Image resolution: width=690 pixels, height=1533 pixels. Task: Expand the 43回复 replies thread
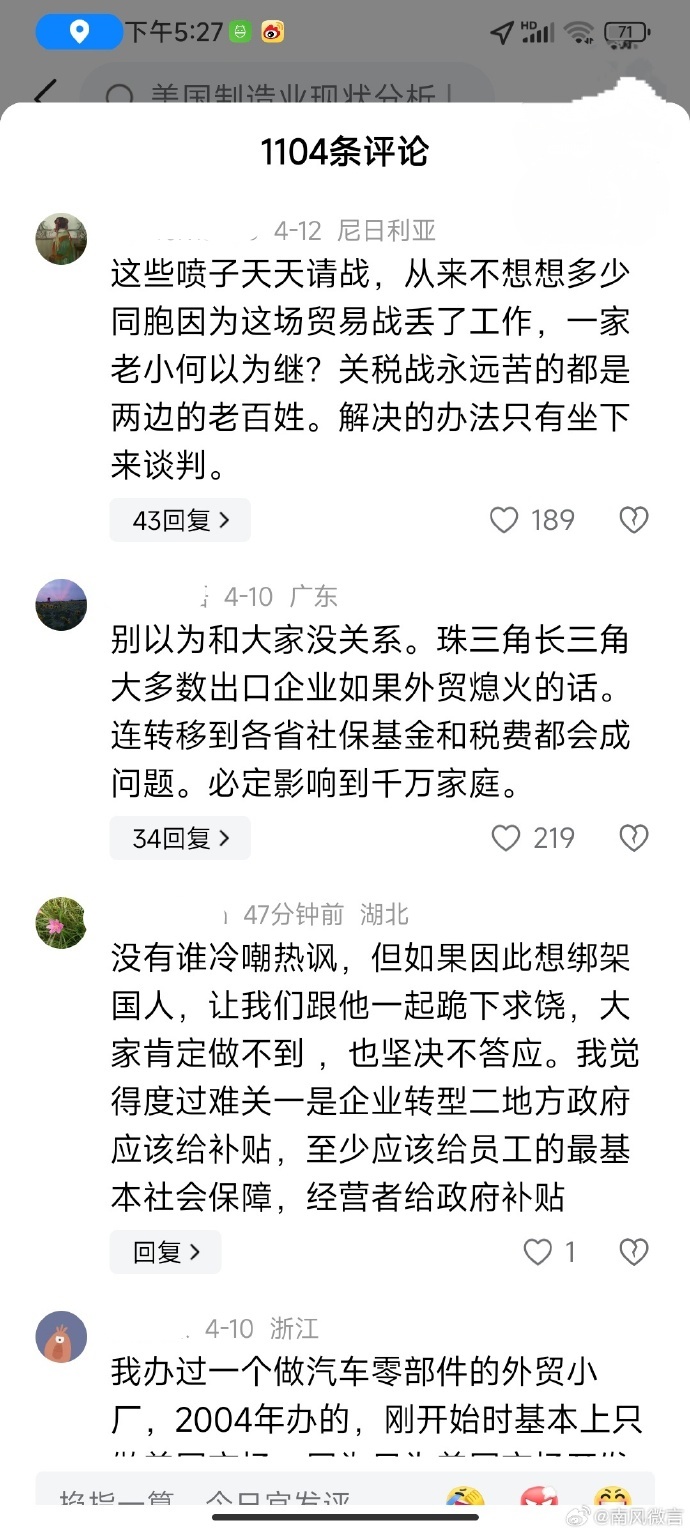coord(180,520)
